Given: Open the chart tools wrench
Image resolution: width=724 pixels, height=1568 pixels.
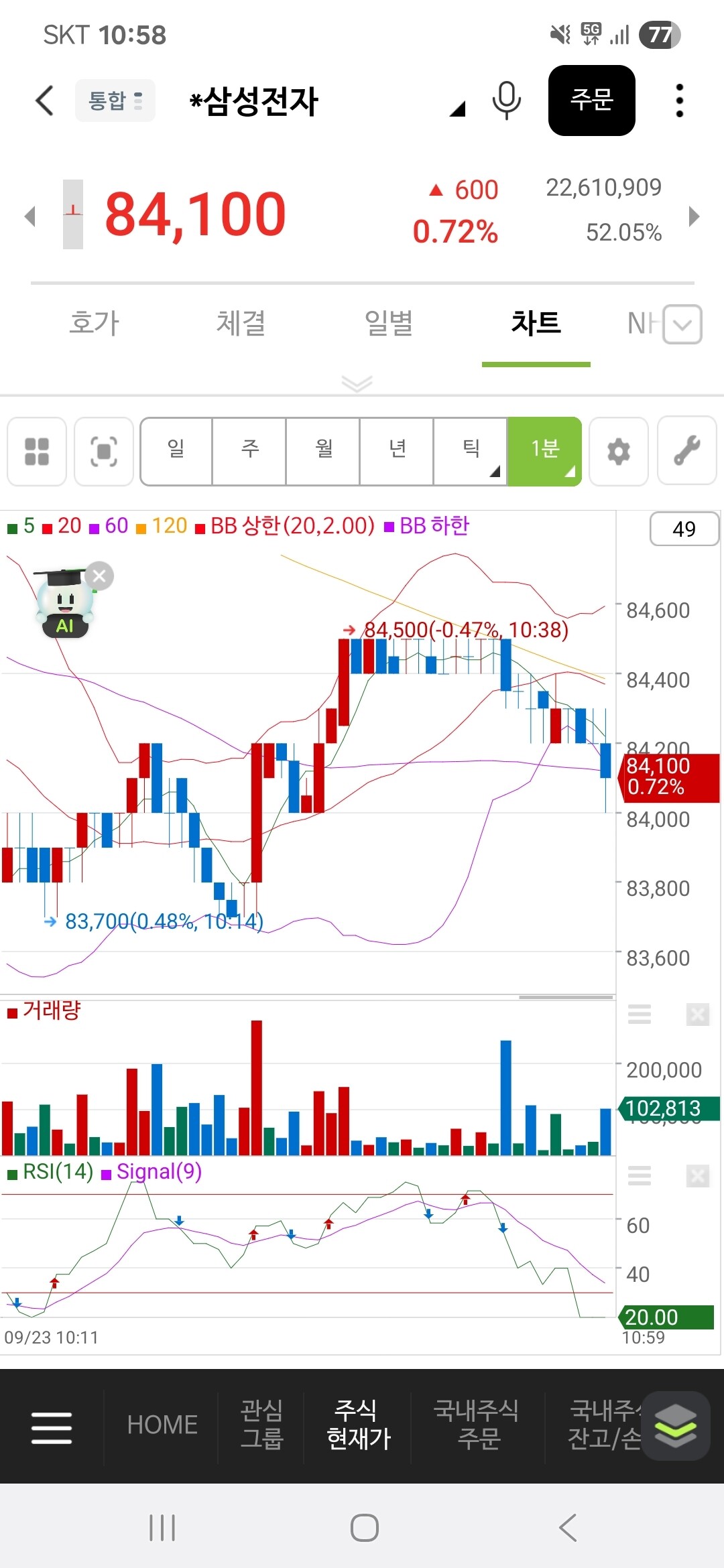Looking at the screenshot, I should coord(687,451).
